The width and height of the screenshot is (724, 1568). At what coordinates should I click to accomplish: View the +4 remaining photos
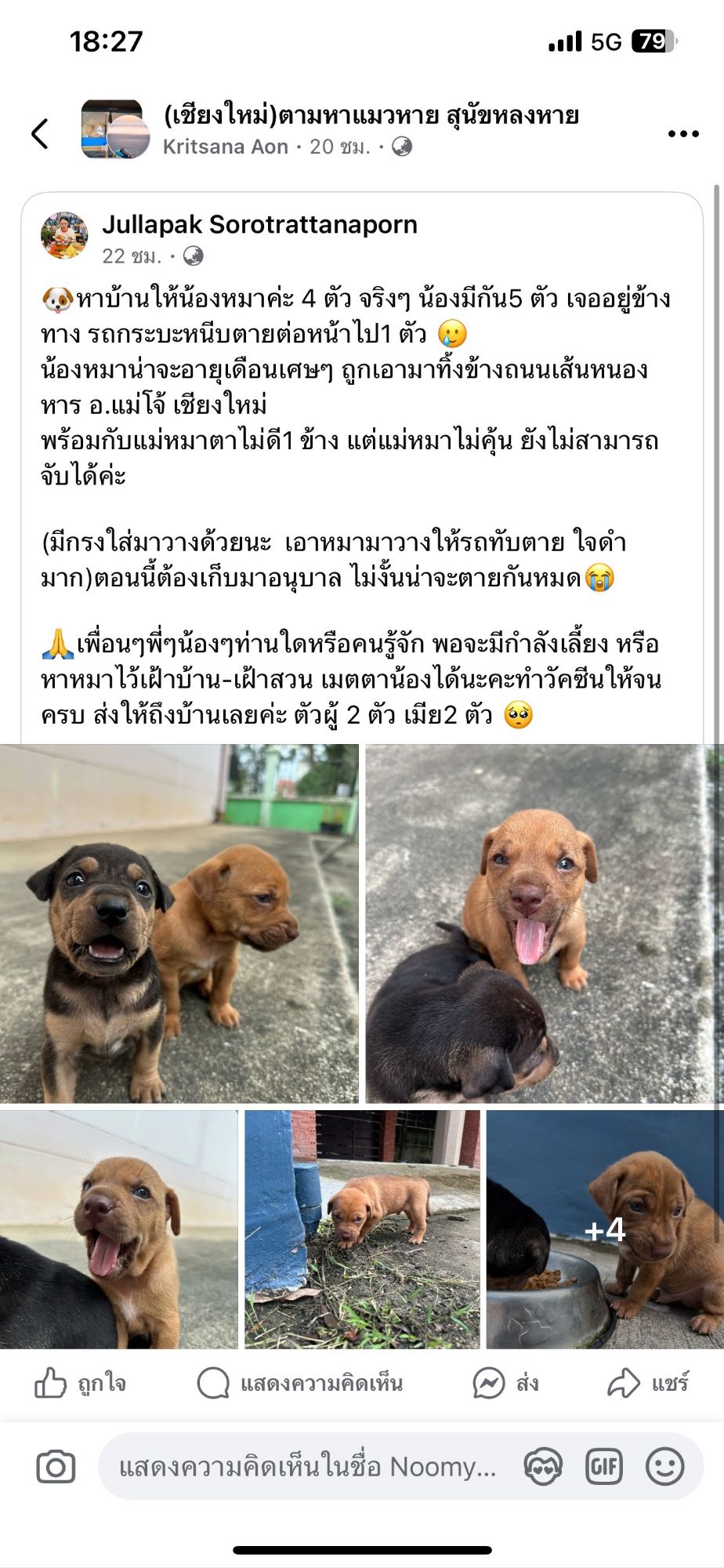pos(604,1229)
